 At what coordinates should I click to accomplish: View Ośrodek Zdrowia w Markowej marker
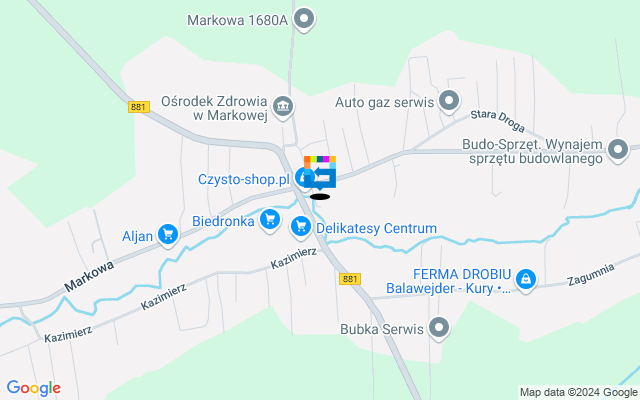point(283,105)
